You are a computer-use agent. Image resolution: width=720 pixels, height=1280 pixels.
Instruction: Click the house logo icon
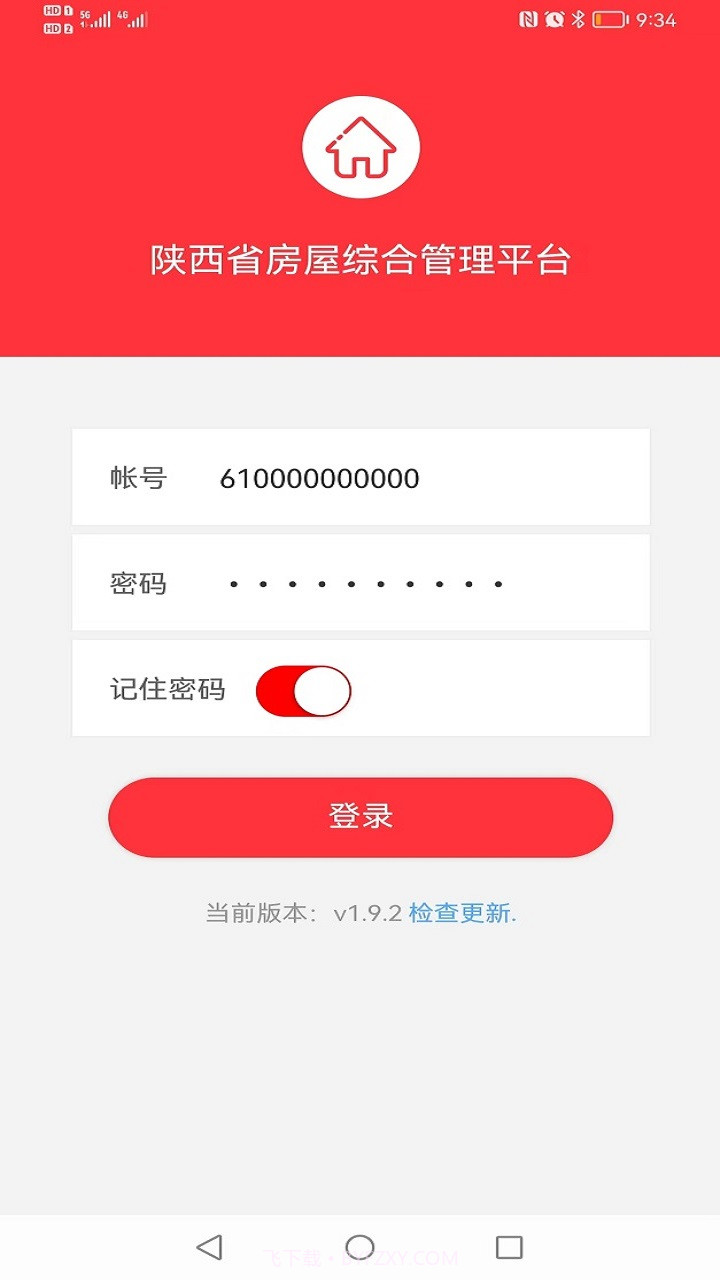361,146
